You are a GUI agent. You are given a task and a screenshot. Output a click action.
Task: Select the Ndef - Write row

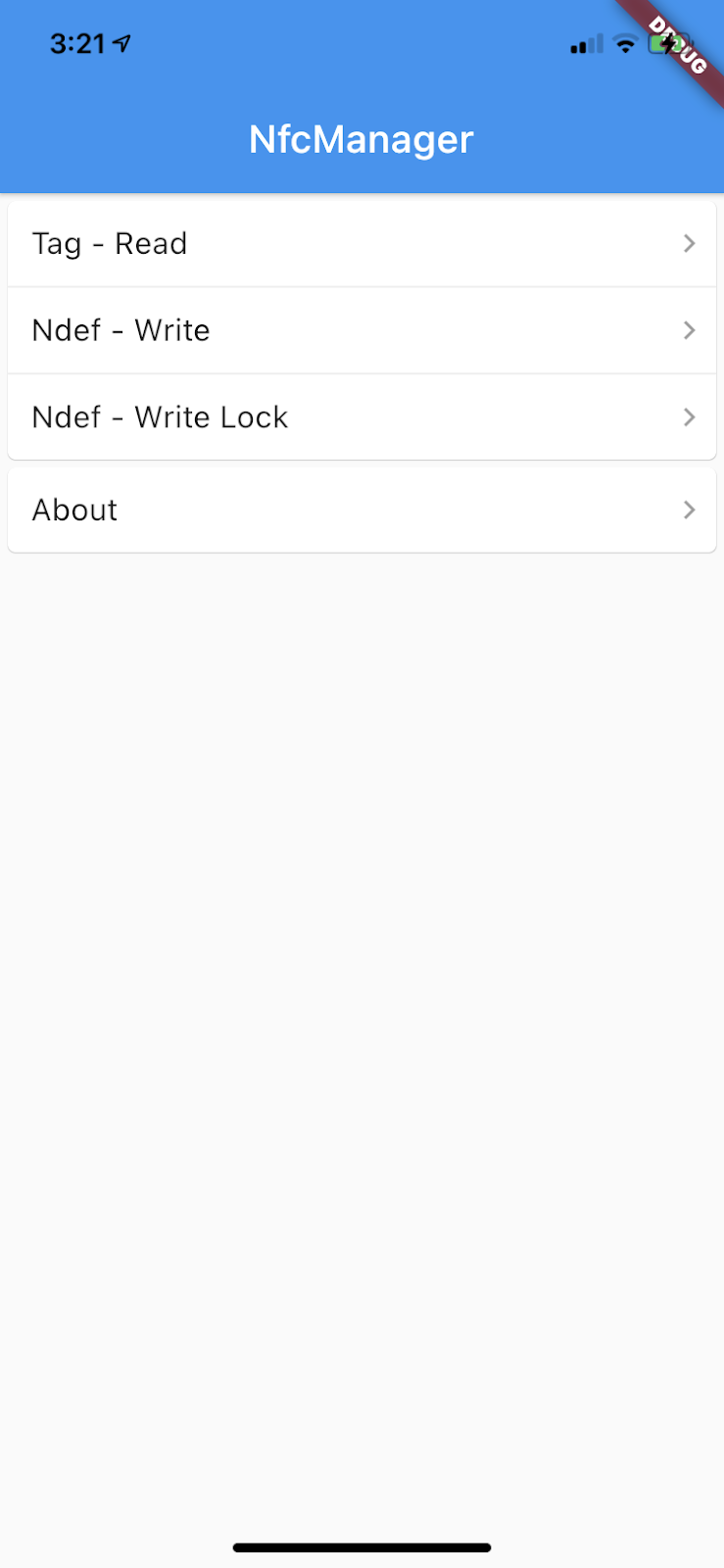(x=362, y=330)
